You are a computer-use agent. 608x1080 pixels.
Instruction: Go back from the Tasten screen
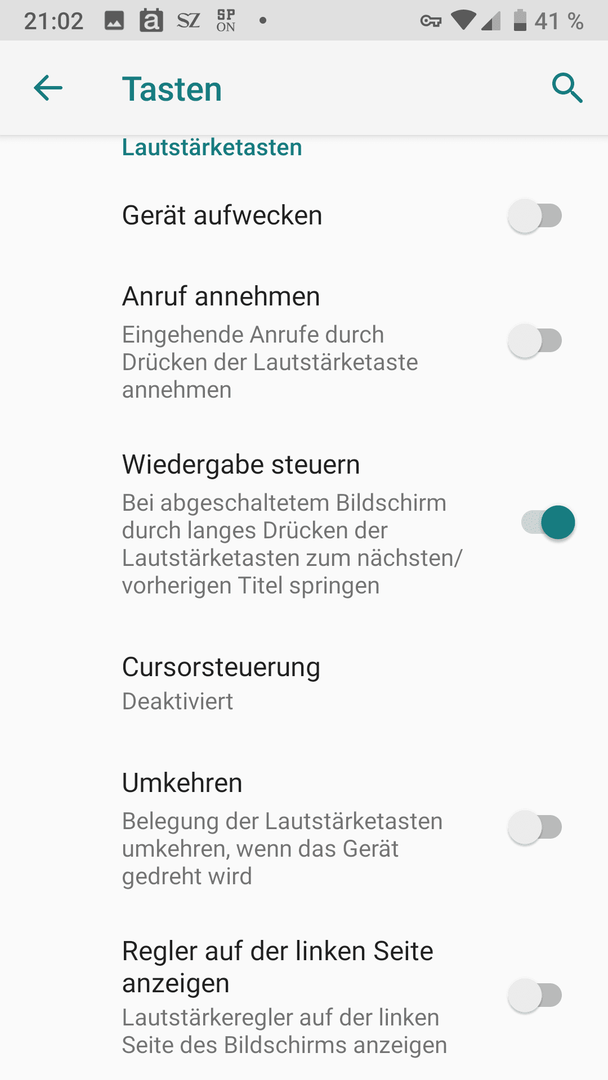[48, 88]
